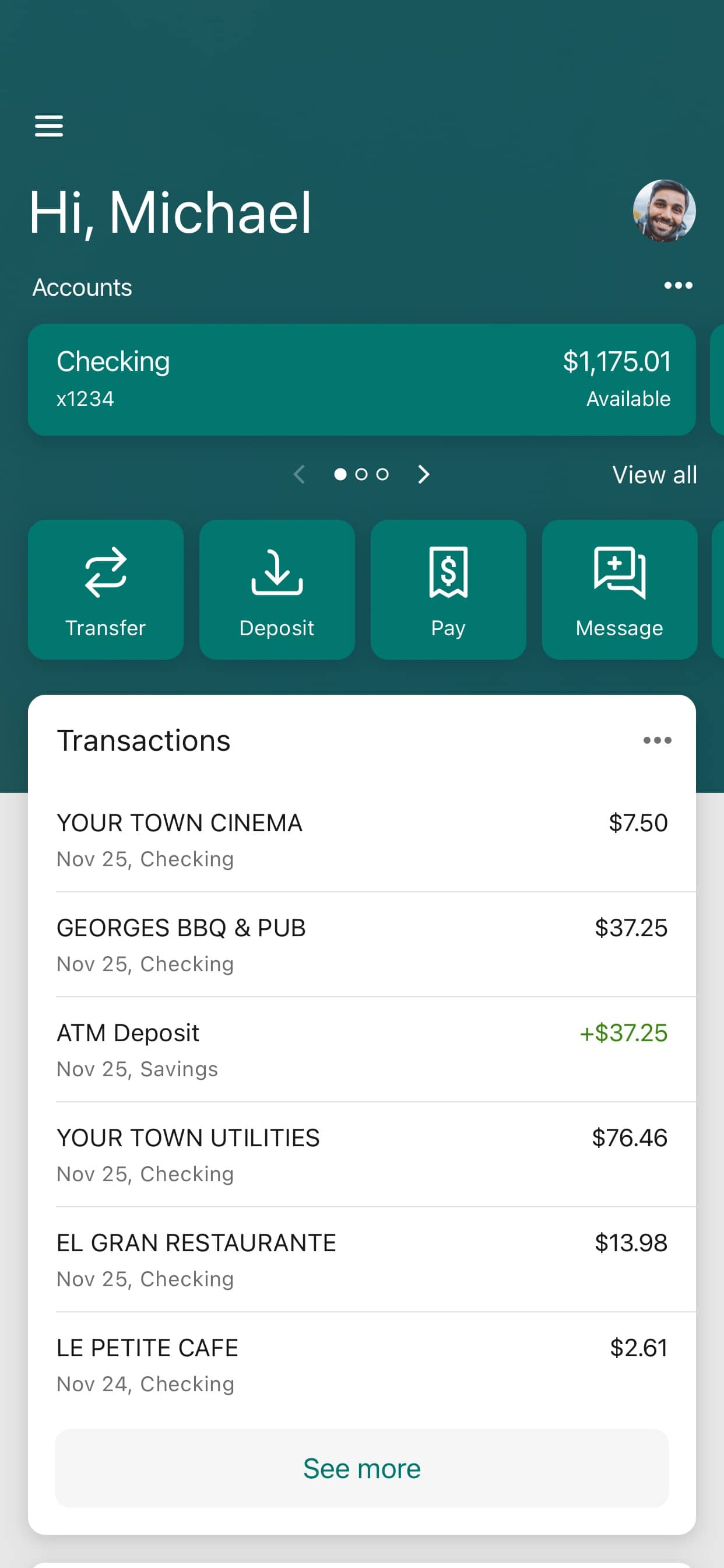Jump to the third account via carousel dot
724x1568 pixels.
[381, 474]
